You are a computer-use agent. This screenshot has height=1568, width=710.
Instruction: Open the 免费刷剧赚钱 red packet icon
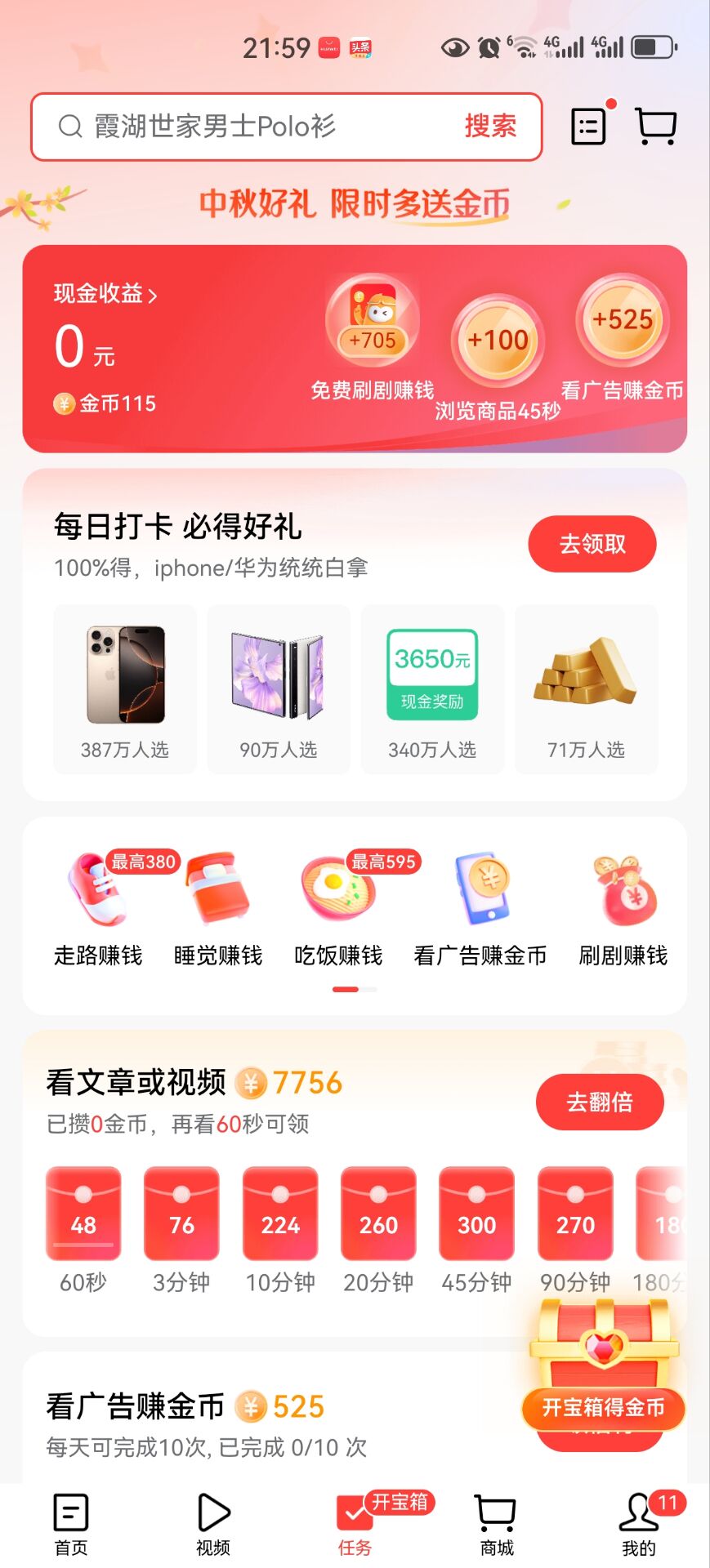tap(372, 323)
